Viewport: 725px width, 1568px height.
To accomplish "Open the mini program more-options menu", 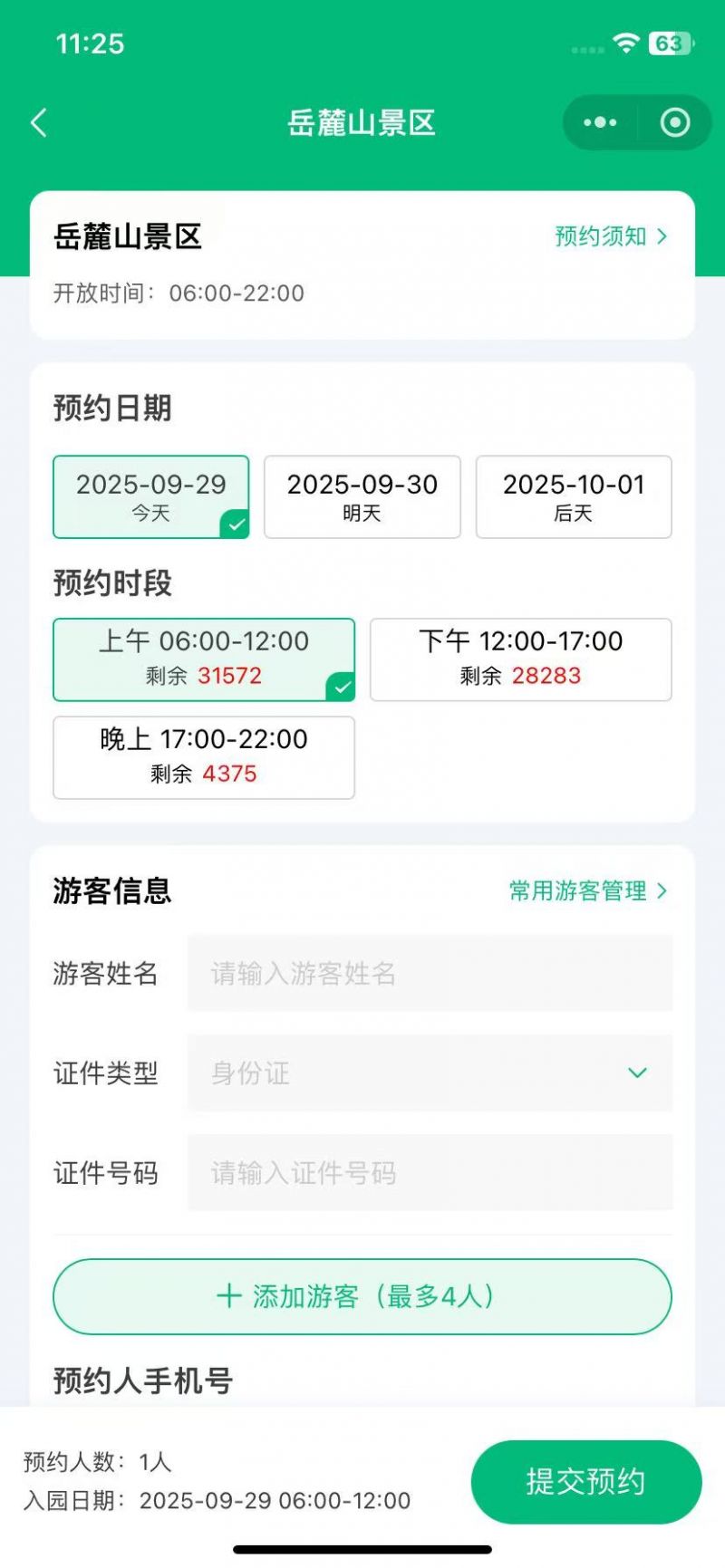I will 600,123.
